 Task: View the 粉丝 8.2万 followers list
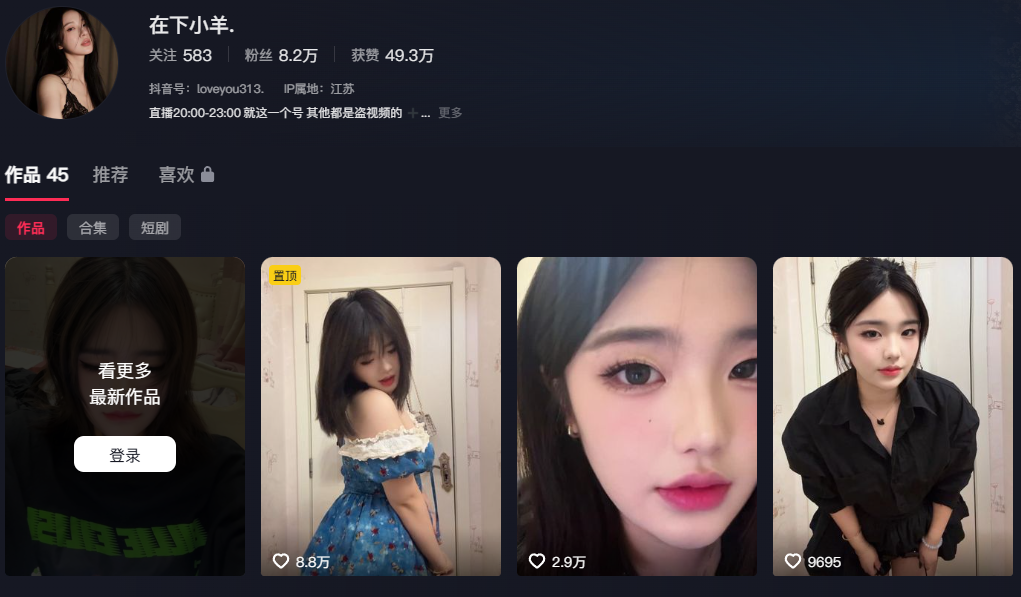pos(281,56)
